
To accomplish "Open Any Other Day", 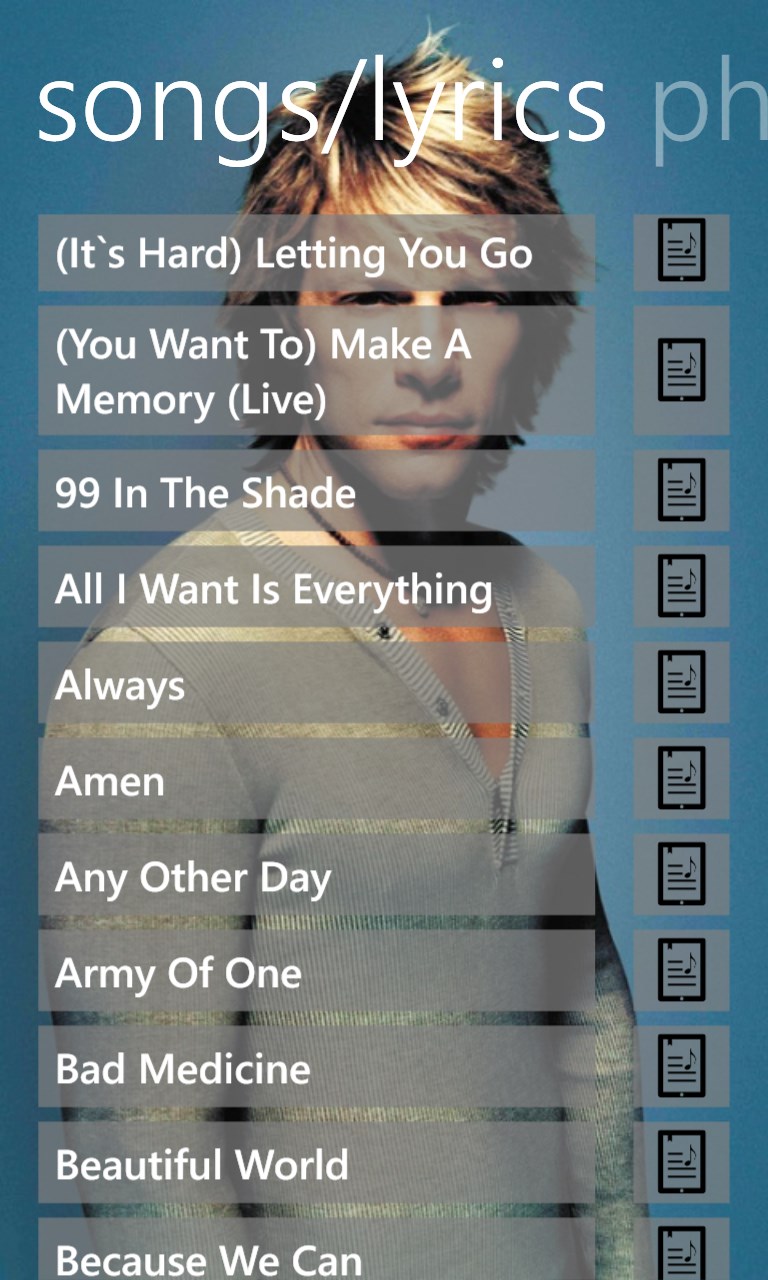I will (316, 876).
